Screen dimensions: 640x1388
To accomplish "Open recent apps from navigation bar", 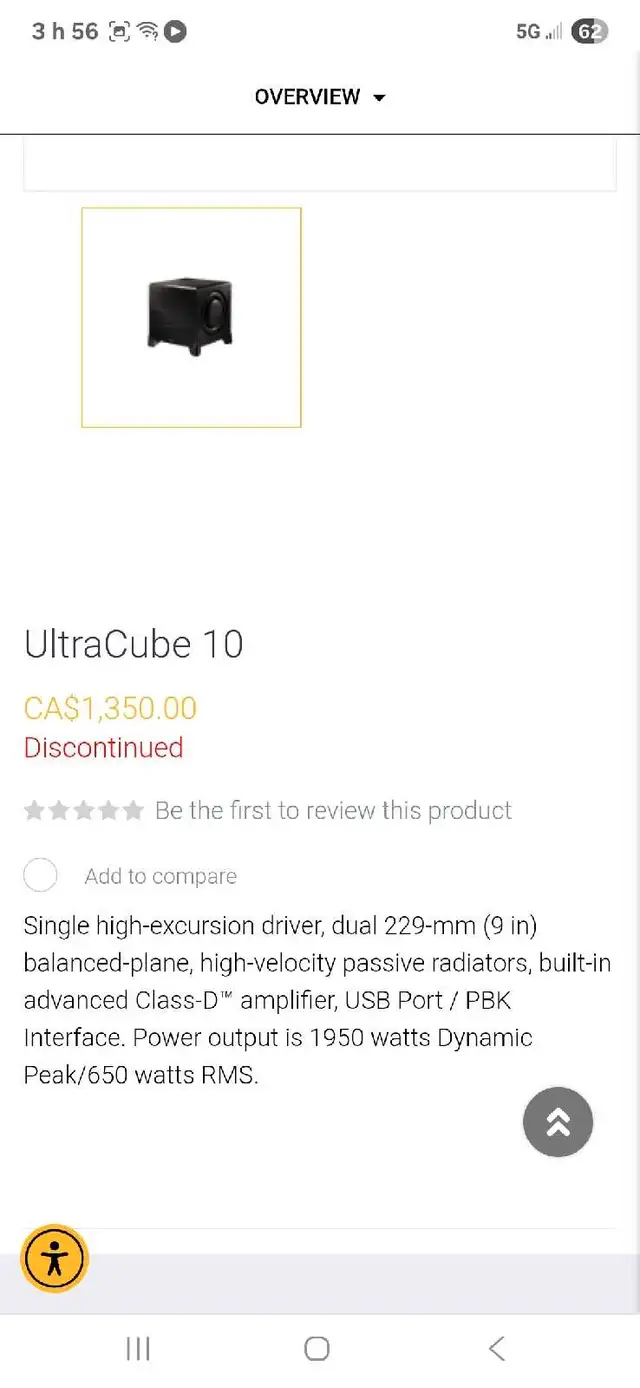I will point(138,1348).
